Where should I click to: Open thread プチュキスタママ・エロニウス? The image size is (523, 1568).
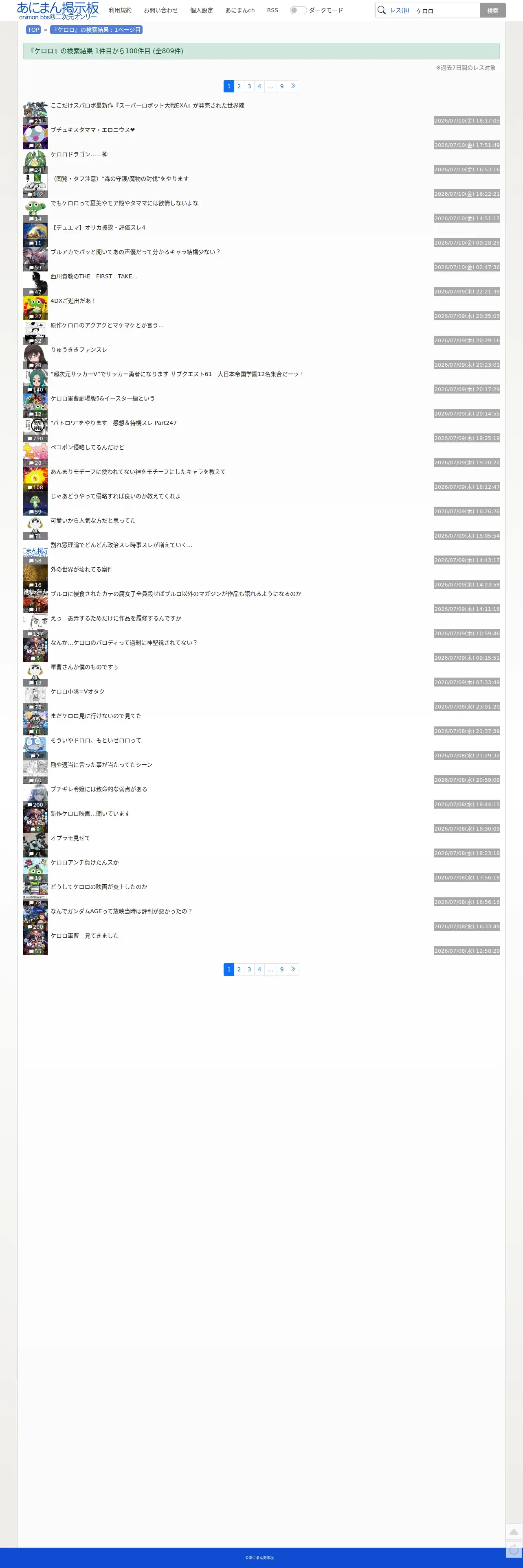pyautogui.click(x=92, y=130)
